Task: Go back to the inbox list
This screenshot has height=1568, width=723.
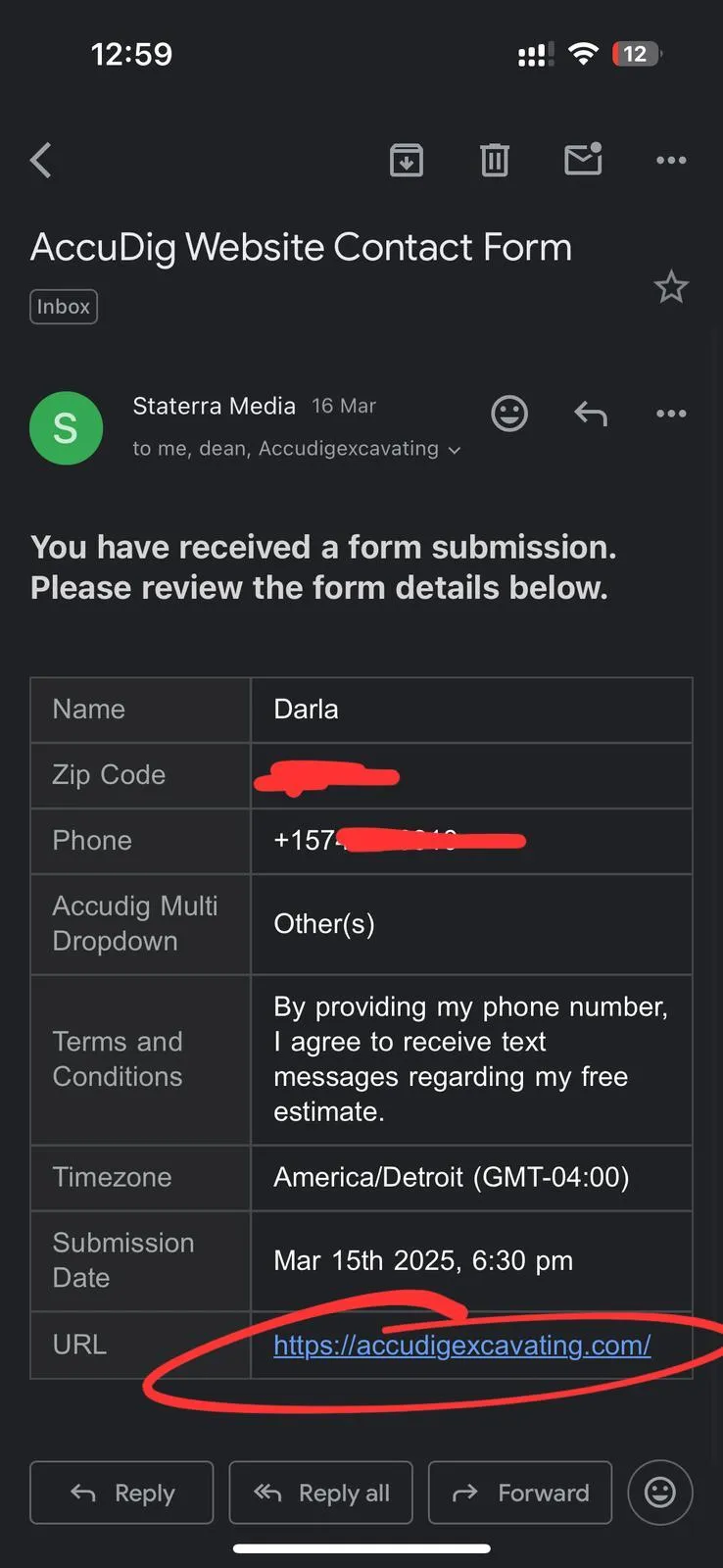Action: click(x=41, y=160)
